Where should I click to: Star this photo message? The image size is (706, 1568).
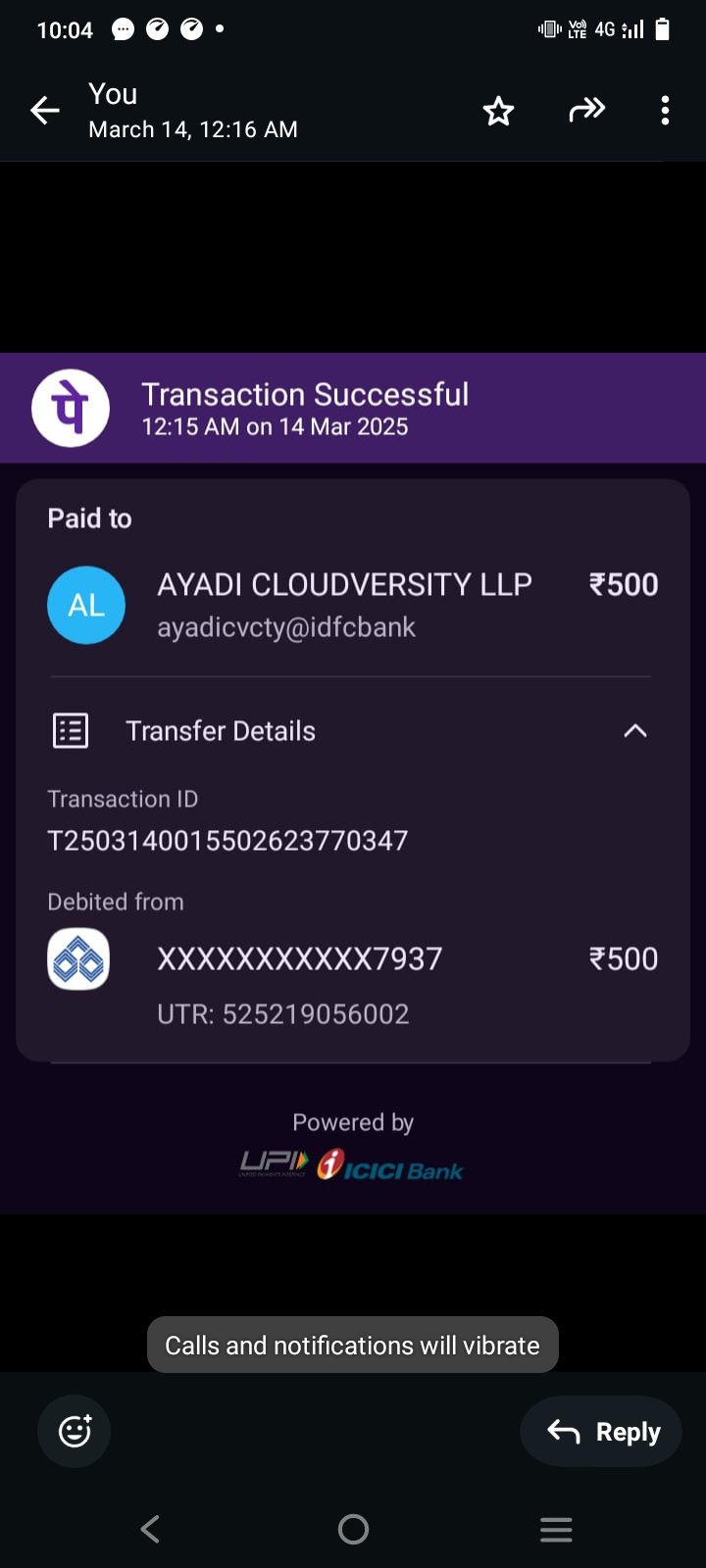point(498,111)
